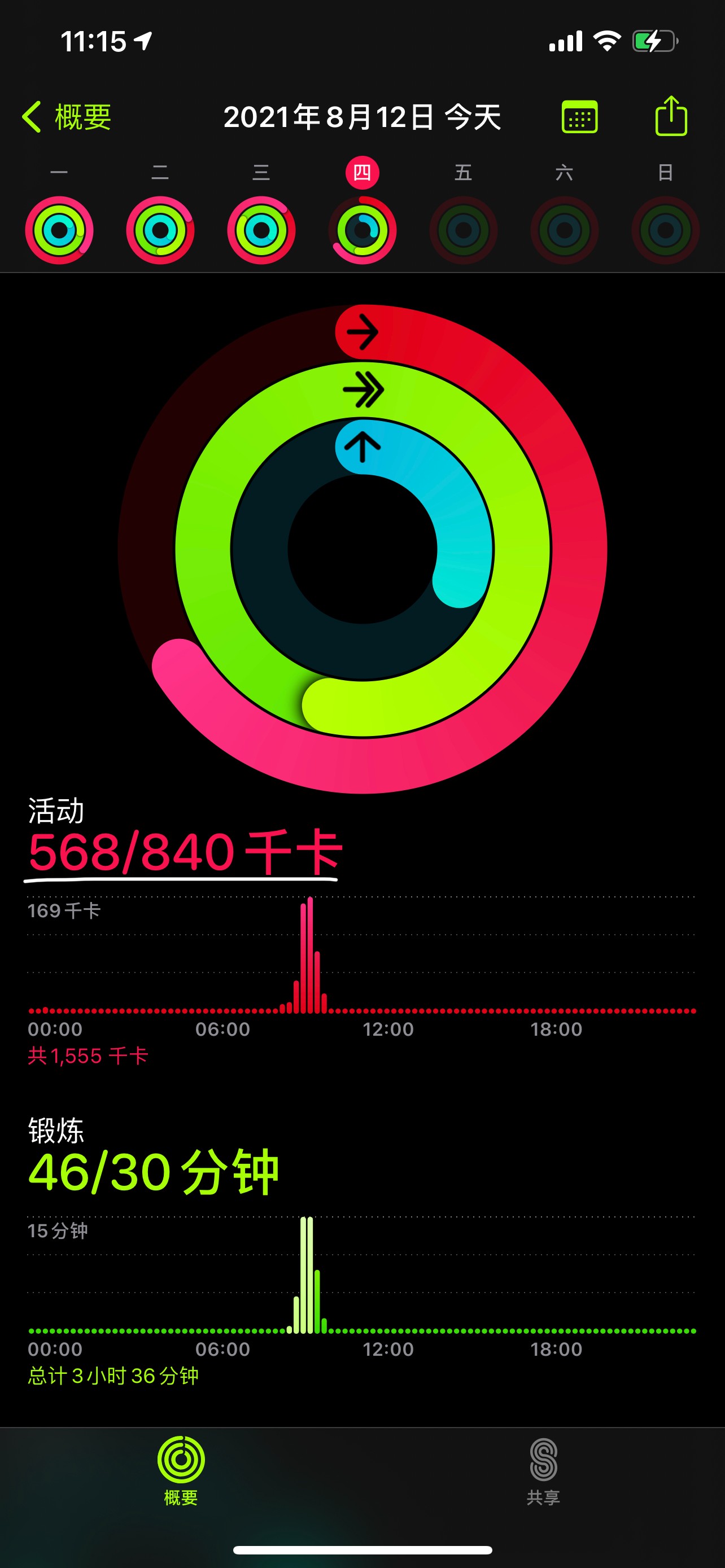The height and width of the screenshot is (1568, 725).
Task: Select Friday's activity rings
Action: click(463, 230)
